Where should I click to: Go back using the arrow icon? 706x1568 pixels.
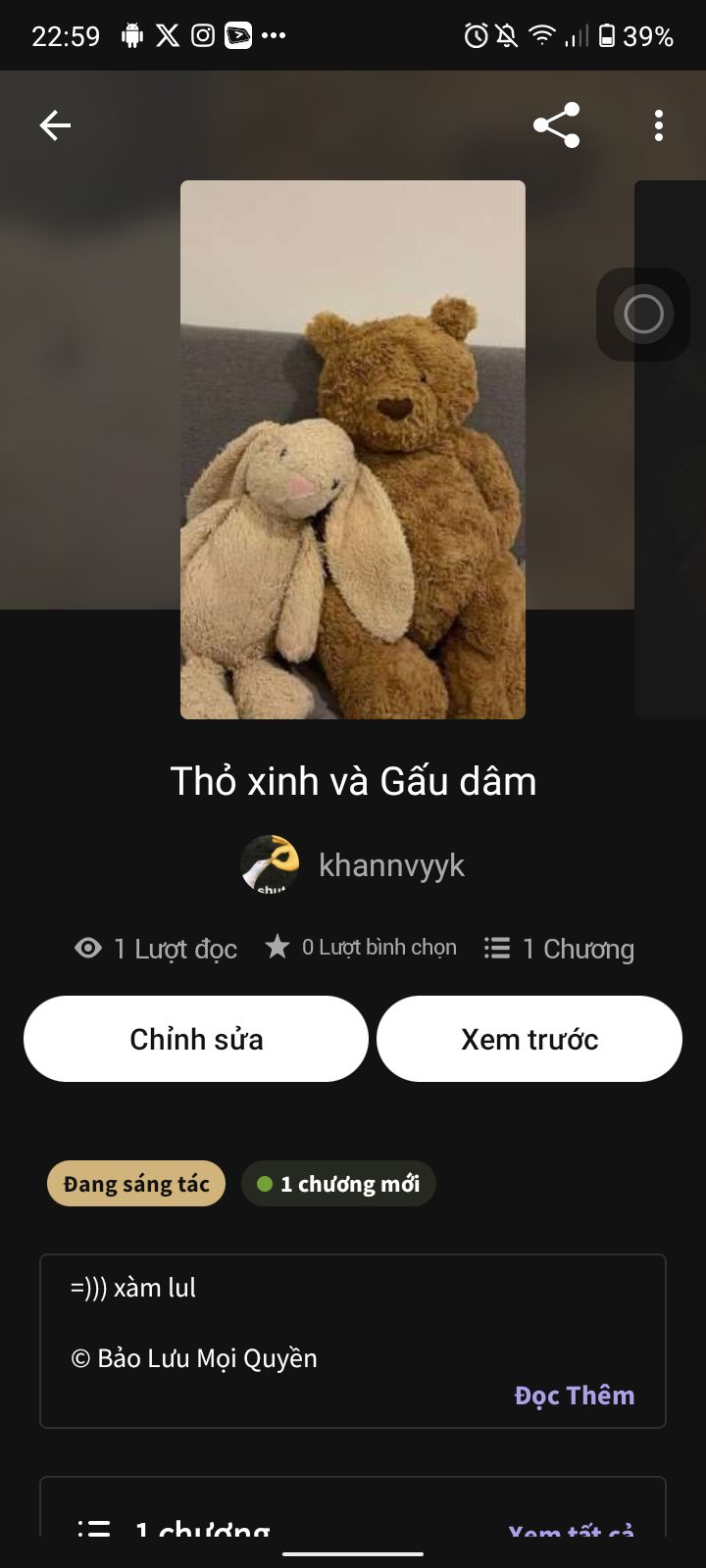tap(55, 125)
